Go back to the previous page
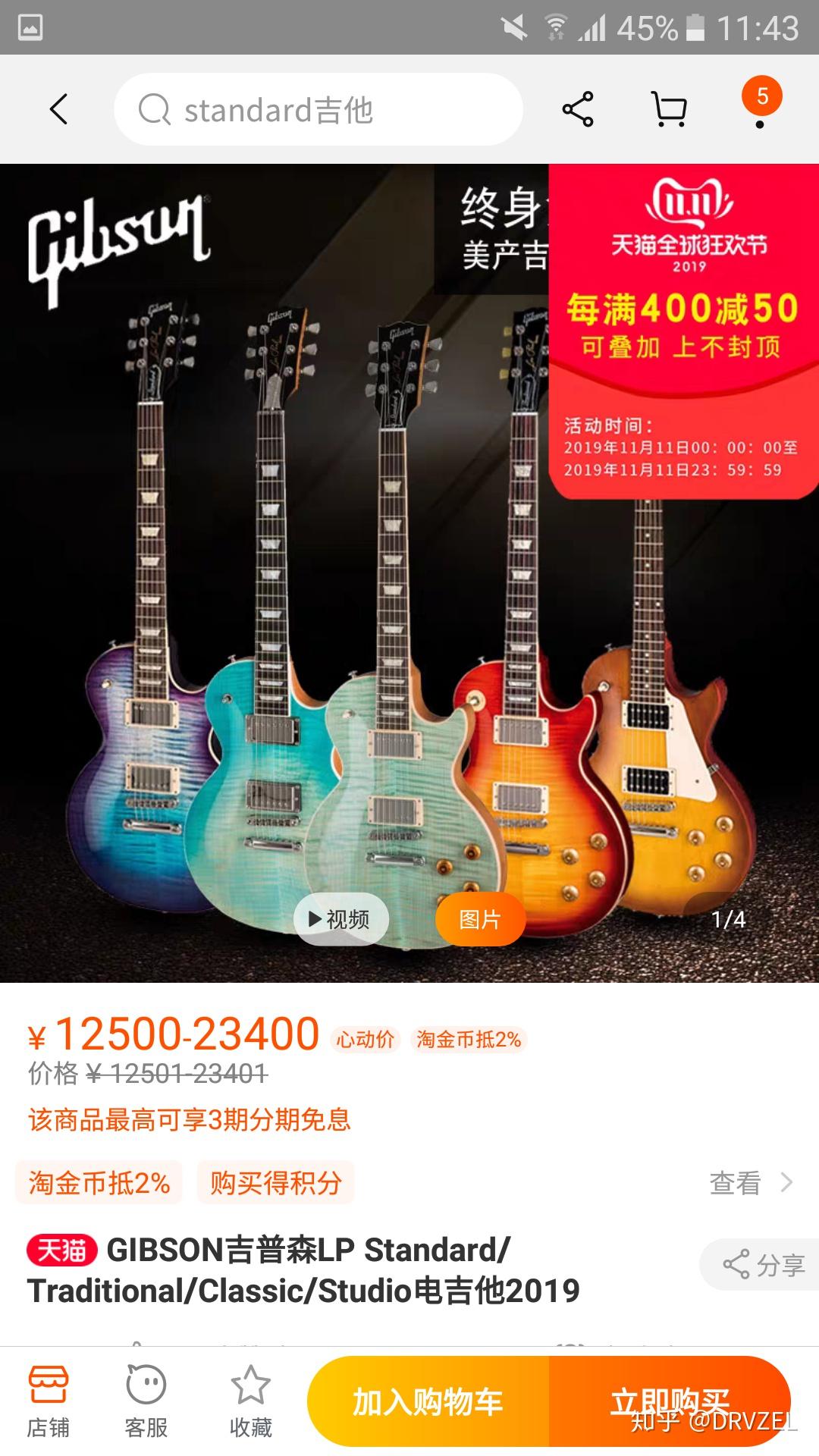This screenshot has height=1456, width=819. coord(59,109)
